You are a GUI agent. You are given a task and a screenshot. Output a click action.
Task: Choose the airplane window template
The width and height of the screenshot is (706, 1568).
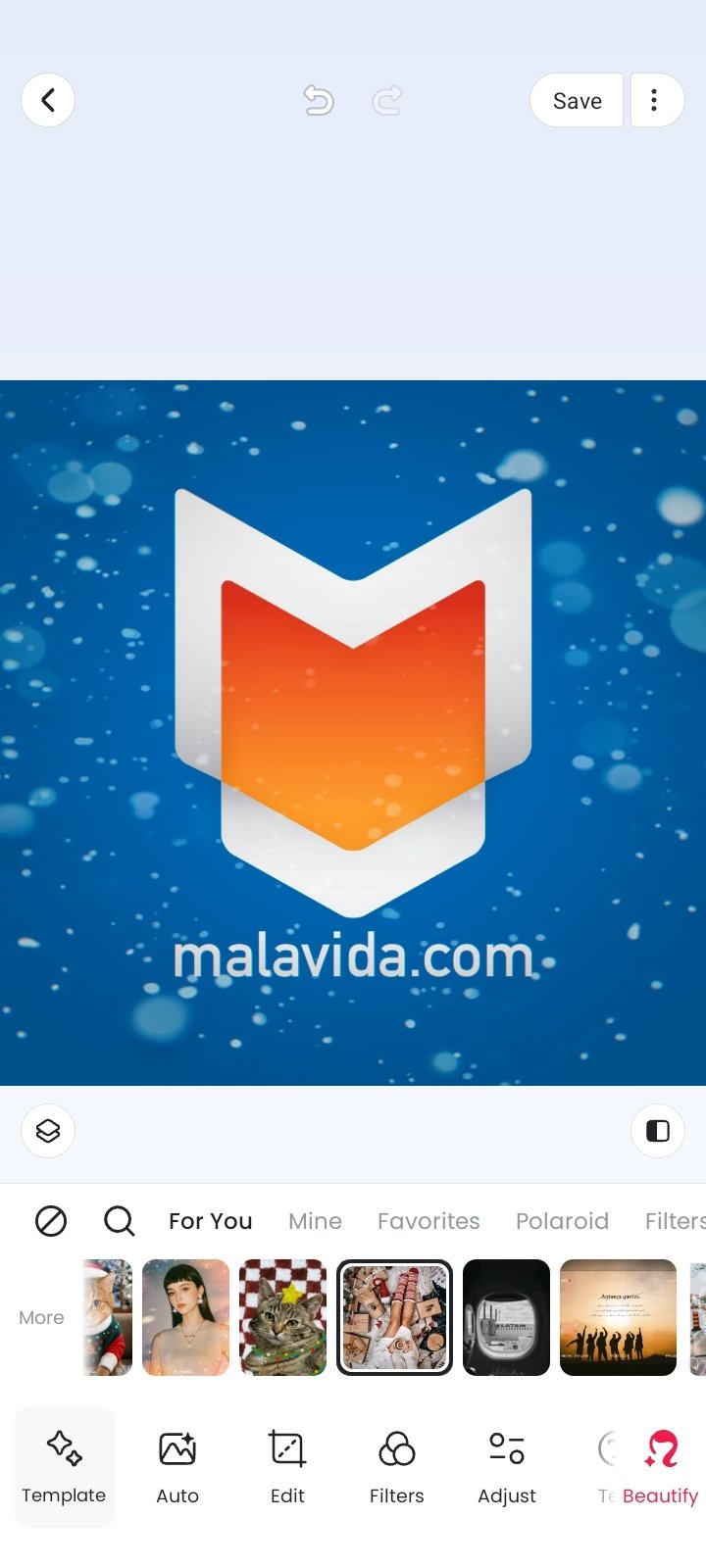[506, 1318]
